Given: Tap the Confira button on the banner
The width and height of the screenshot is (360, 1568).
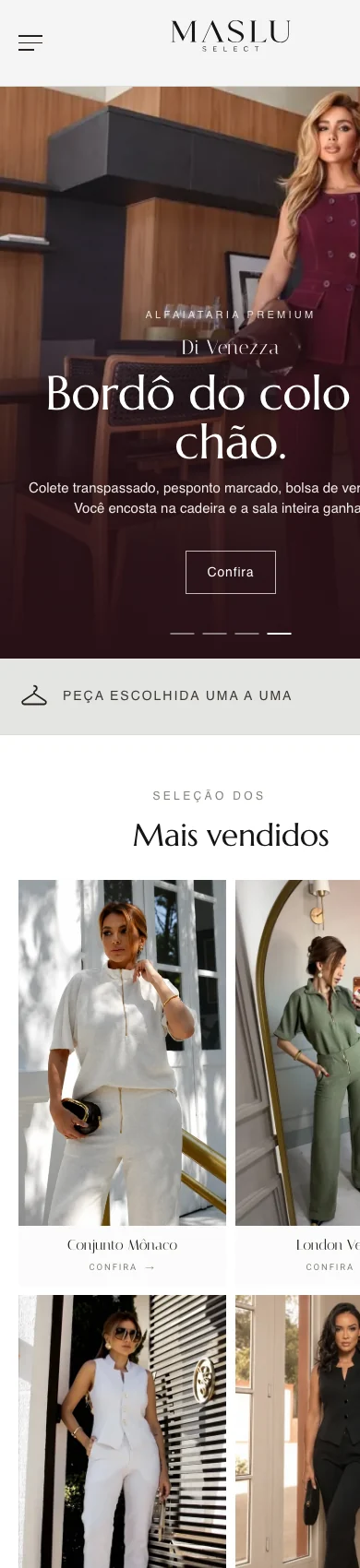Looking at the screenshot, I should [231, 572].
